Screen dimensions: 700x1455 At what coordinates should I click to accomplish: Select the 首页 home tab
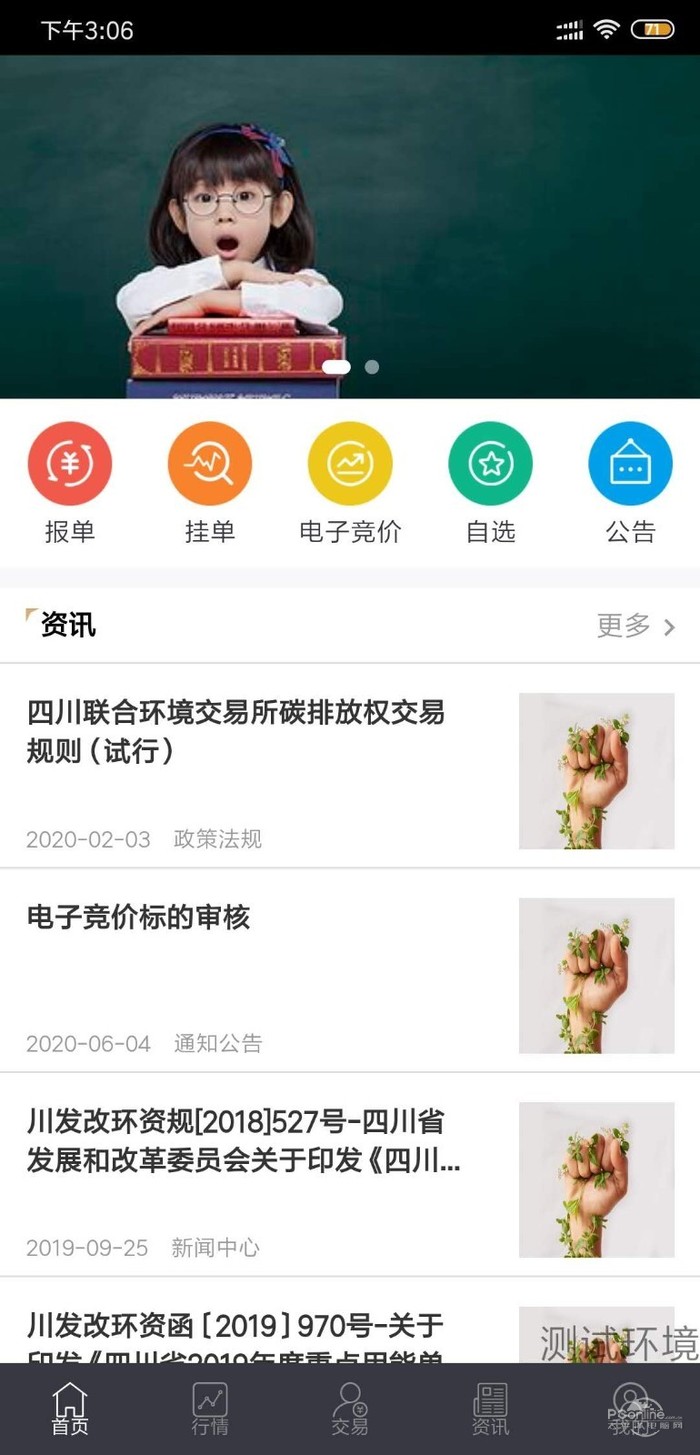[x=70, y=1408]
